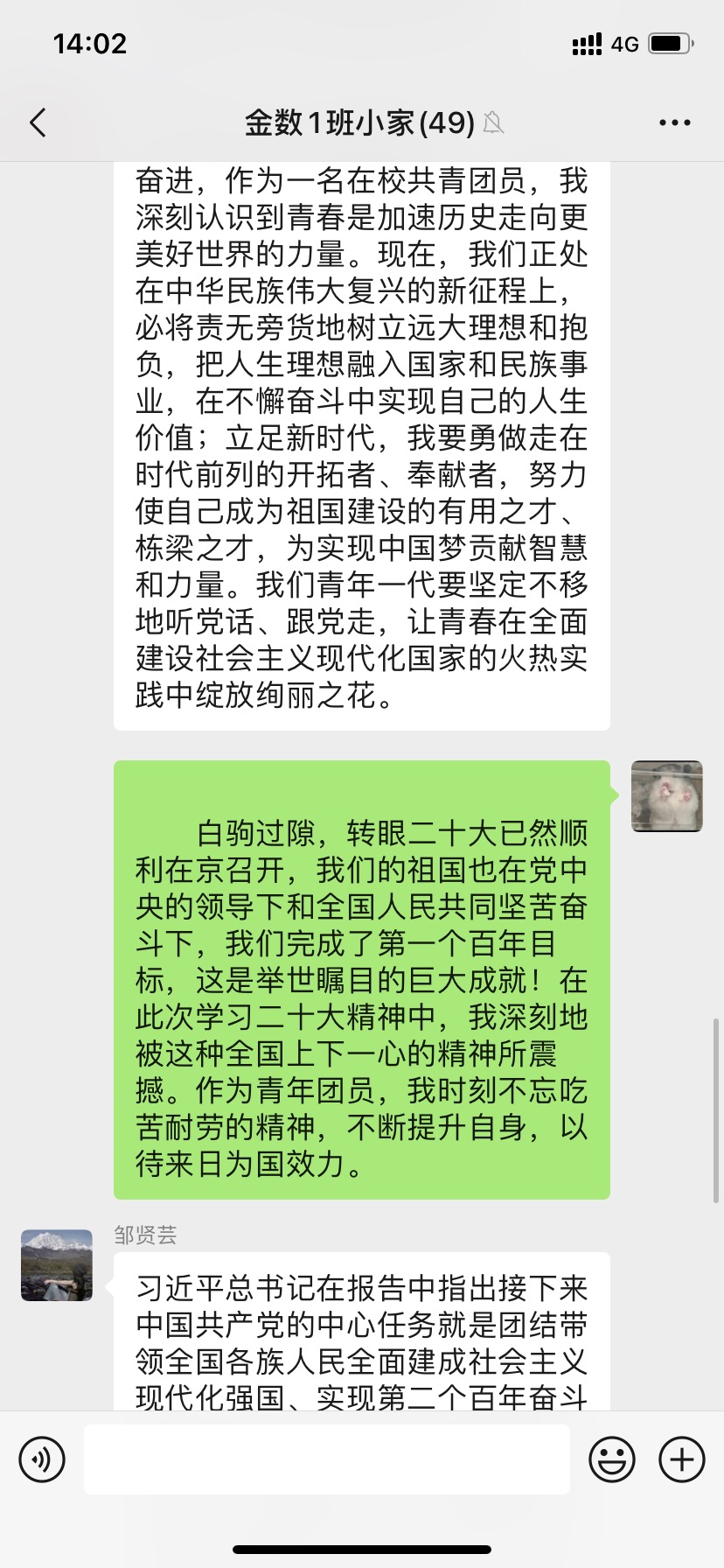Open my own hamster avatar profile
This screenshot has width=724, height=1568.
(667, 796)
